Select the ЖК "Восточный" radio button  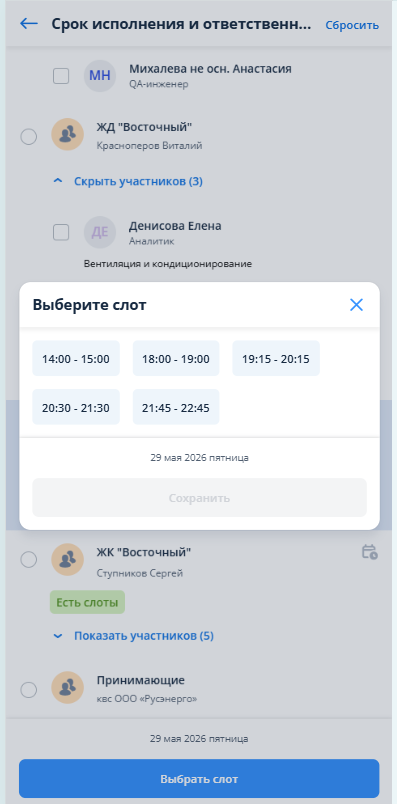pos(28,559)
